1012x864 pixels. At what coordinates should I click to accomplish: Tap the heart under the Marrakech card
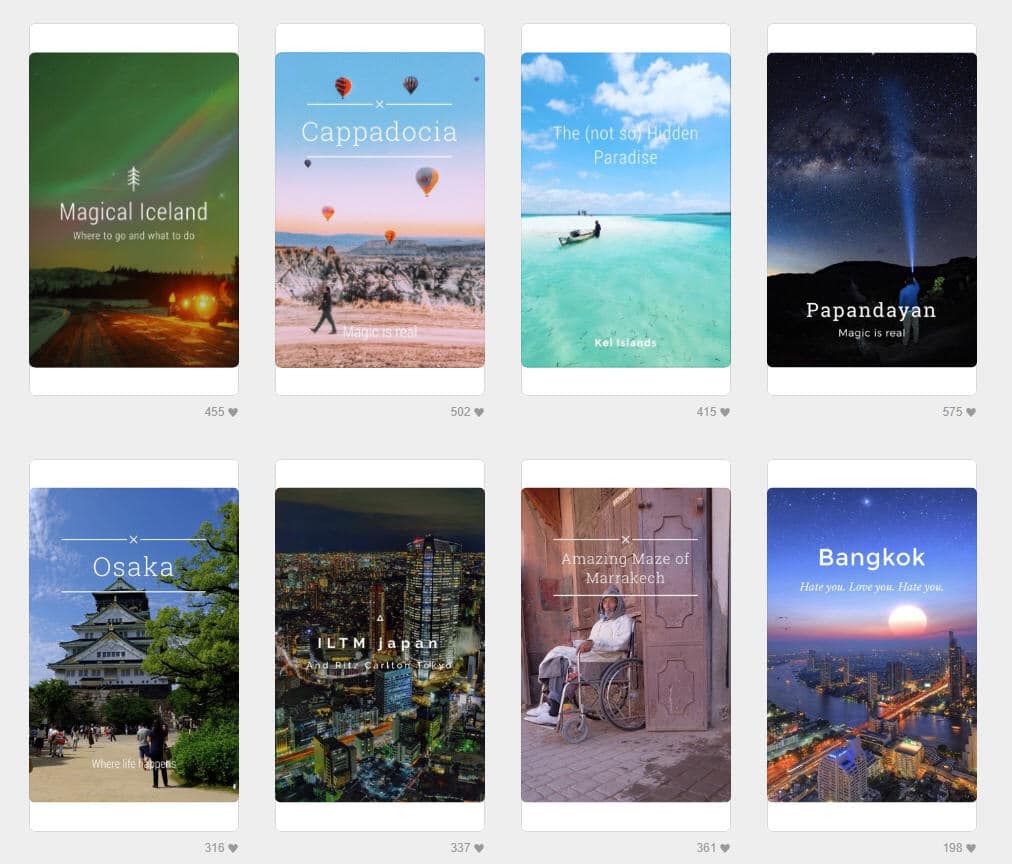(x=725, y=848)
